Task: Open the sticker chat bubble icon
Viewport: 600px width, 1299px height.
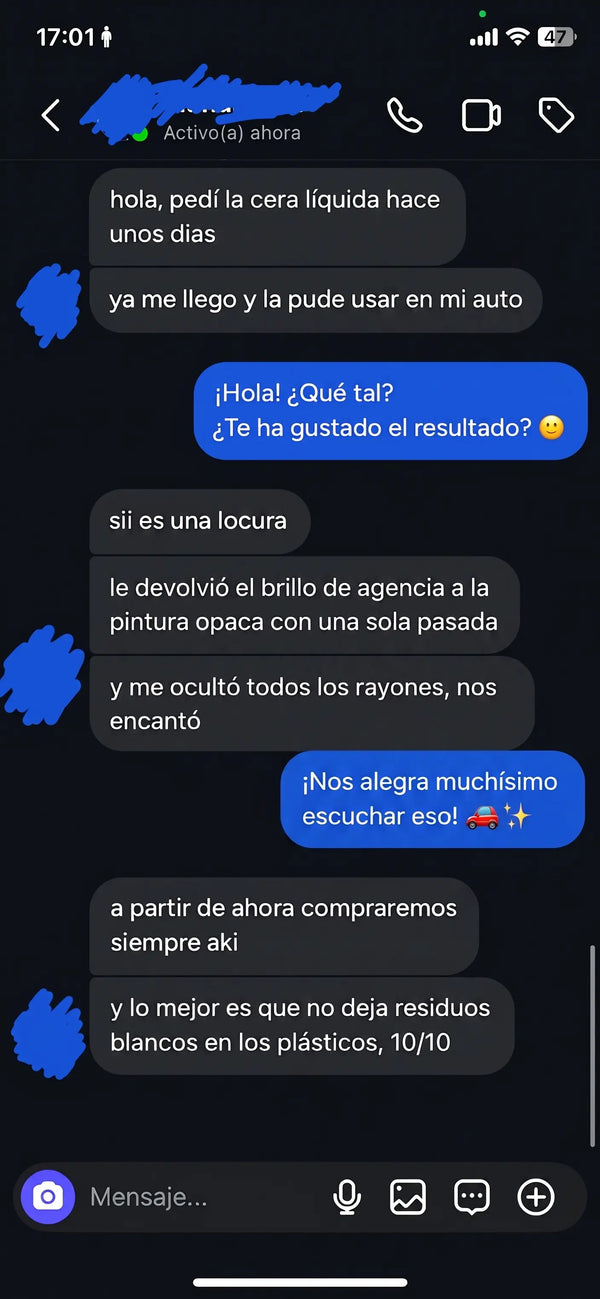Action: coord(472,1197)
